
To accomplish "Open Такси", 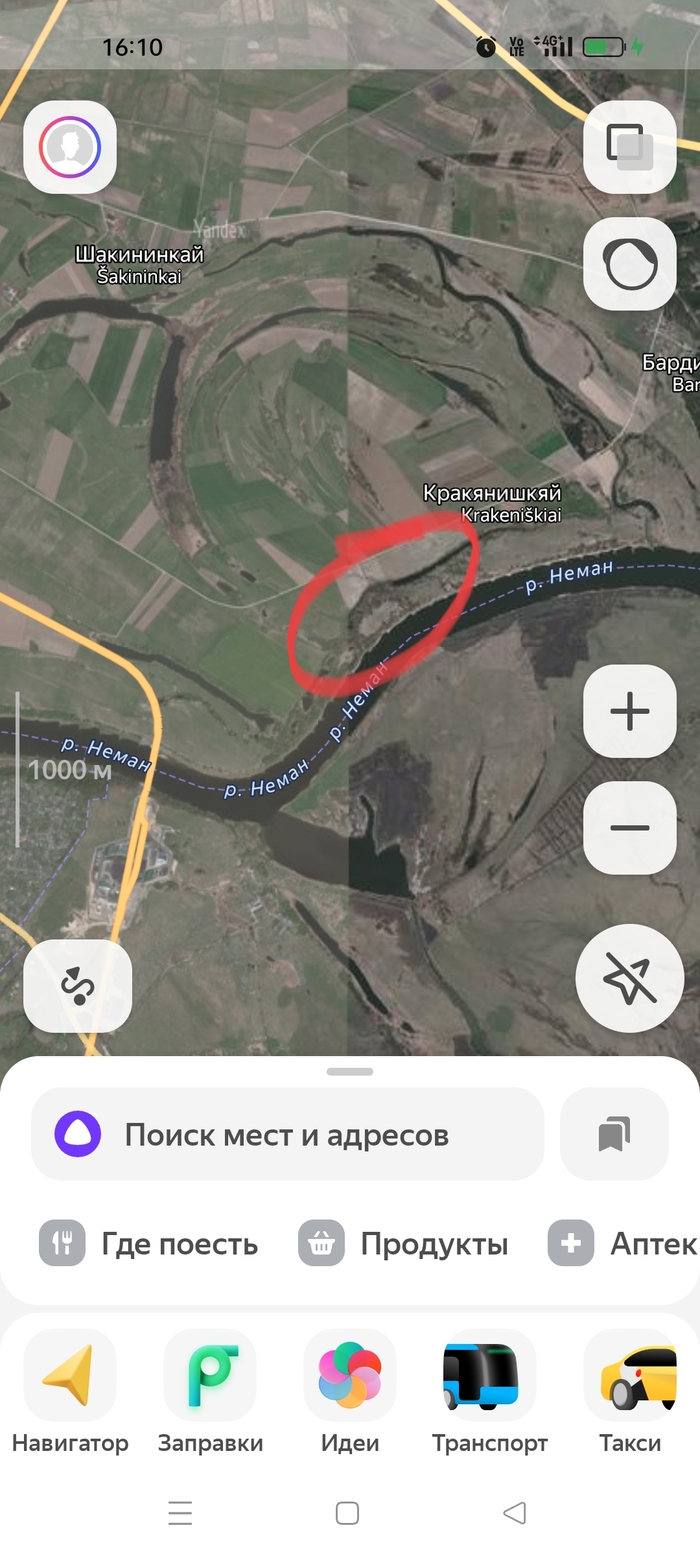I will pyautogui.click(x=630, y=1392).
